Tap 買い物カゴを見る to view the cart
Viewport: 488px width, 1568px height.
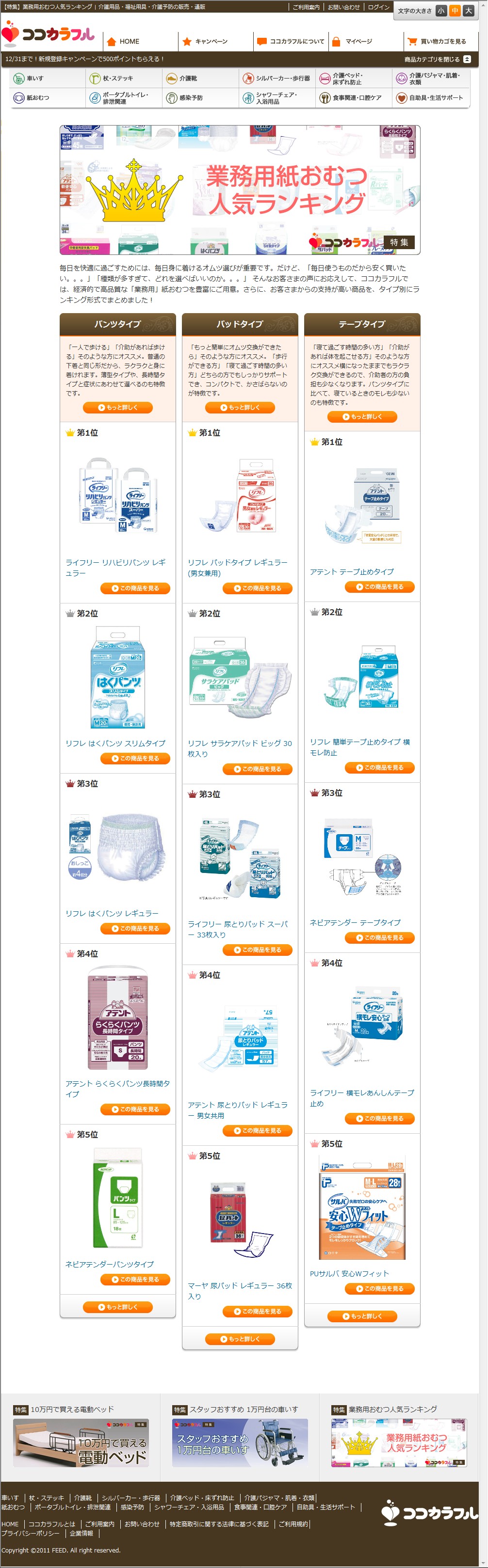click(x=442, y=41)
